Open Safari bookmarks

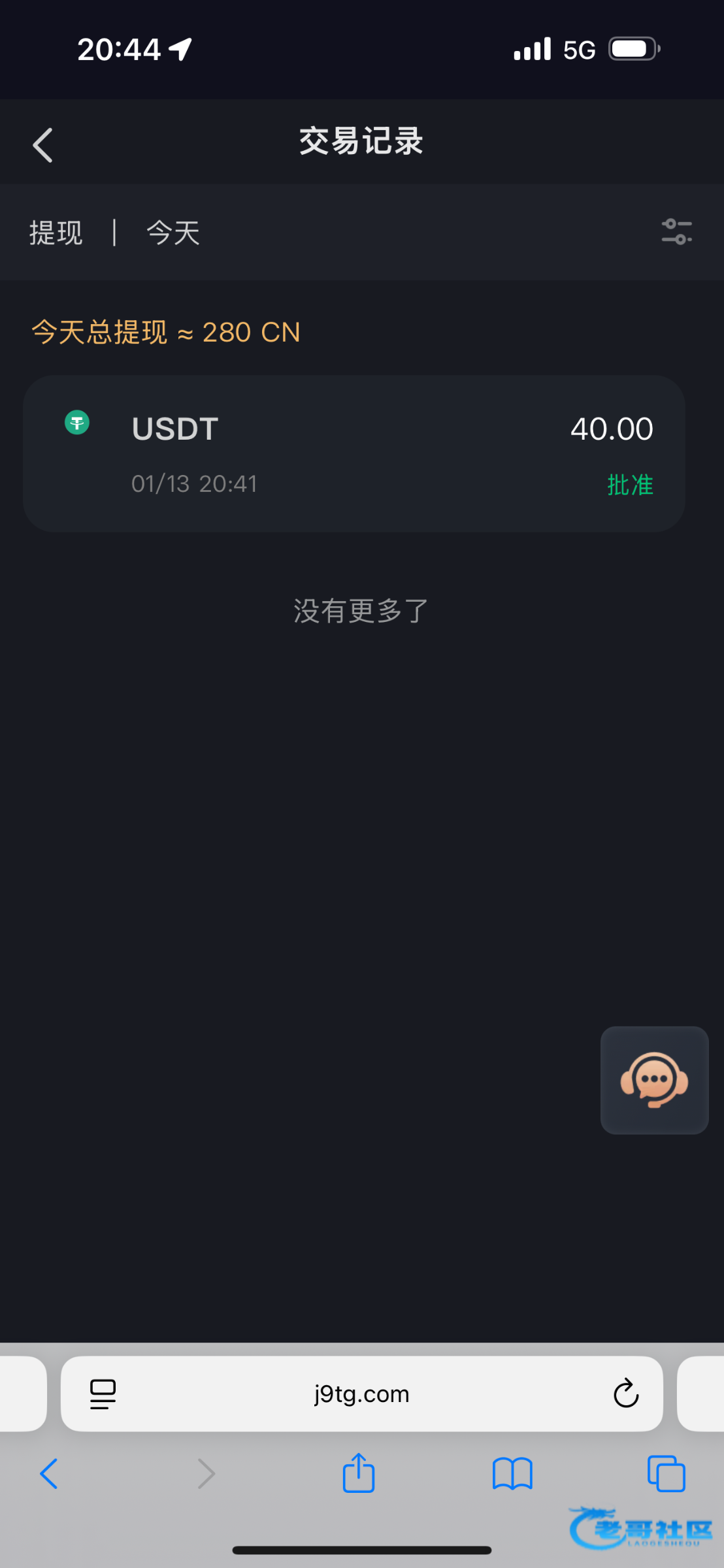click(512, 1474)
